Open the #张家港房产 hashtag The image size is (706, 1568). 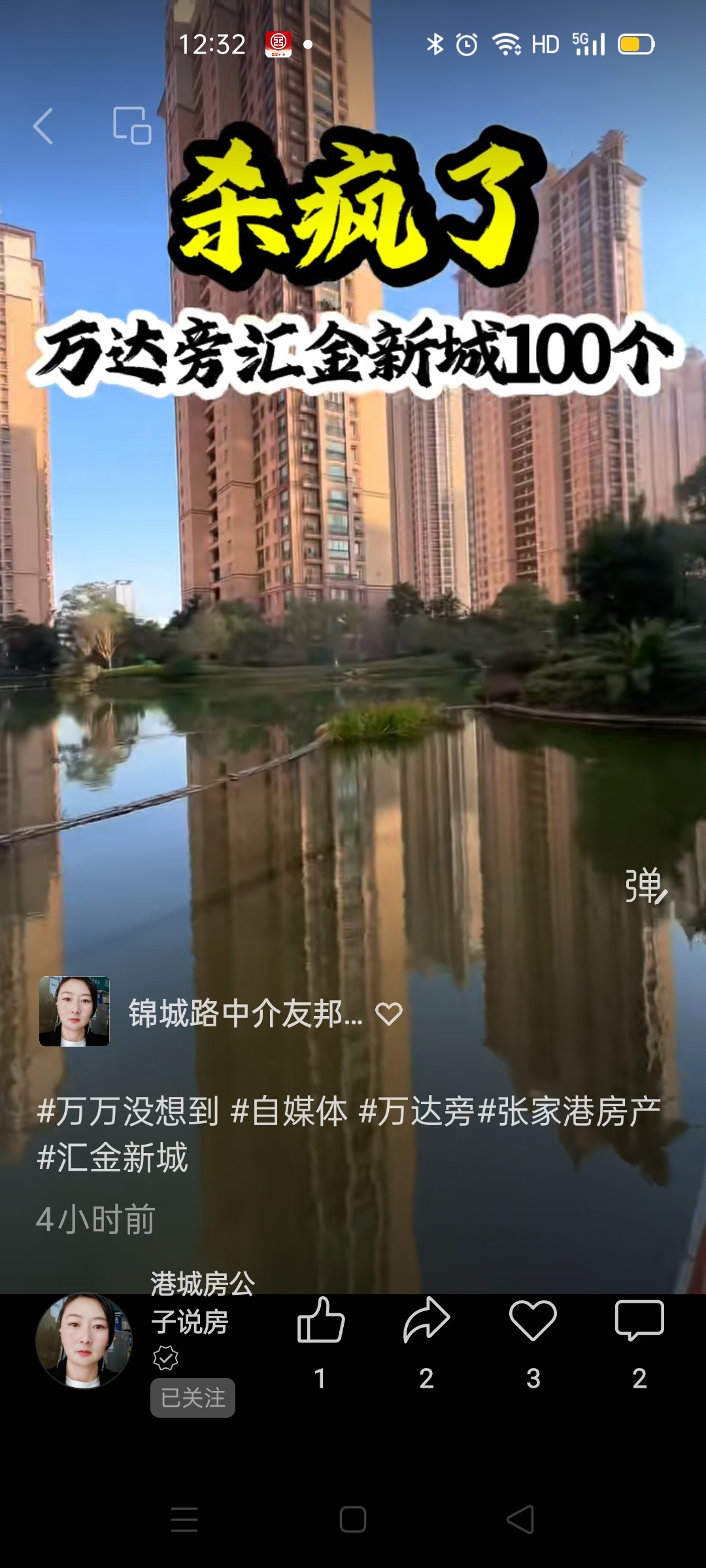[569, 1111]
